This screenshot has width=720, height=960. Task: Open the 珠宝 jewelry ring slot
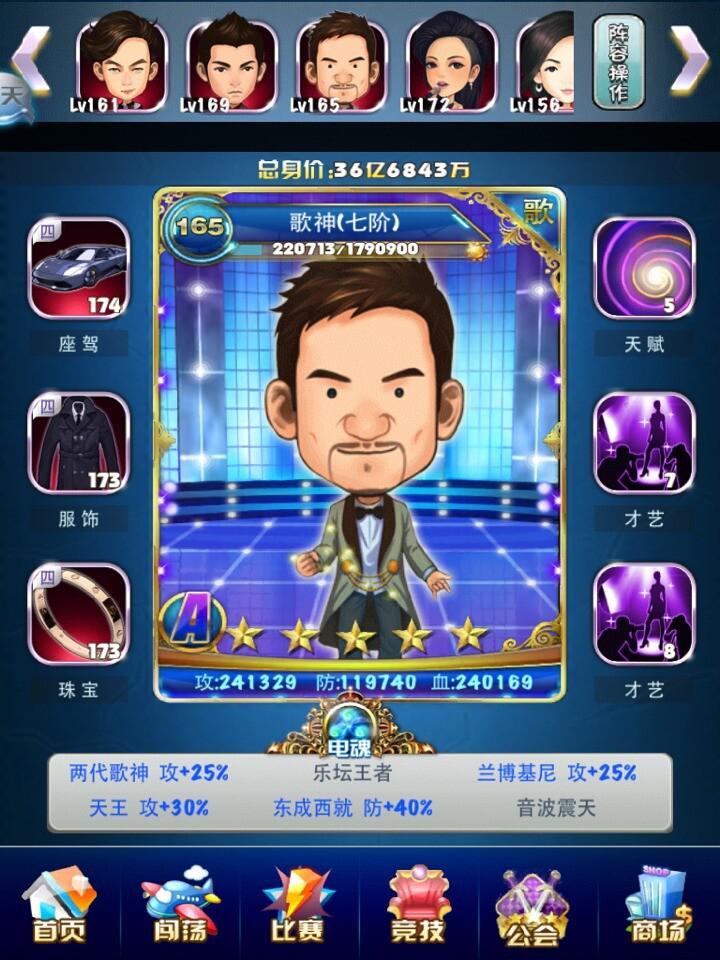(79, 614)
